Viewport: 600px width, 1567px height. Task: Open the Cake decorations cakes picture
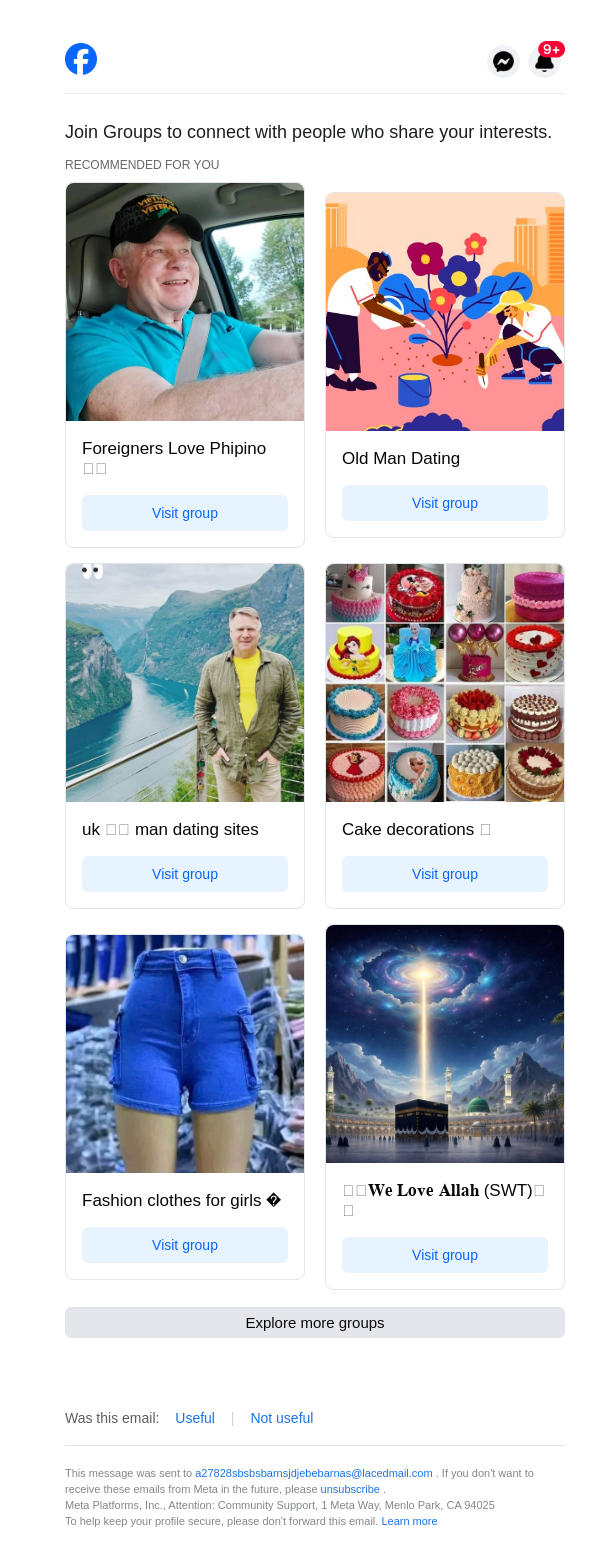(x=445, y=683)
